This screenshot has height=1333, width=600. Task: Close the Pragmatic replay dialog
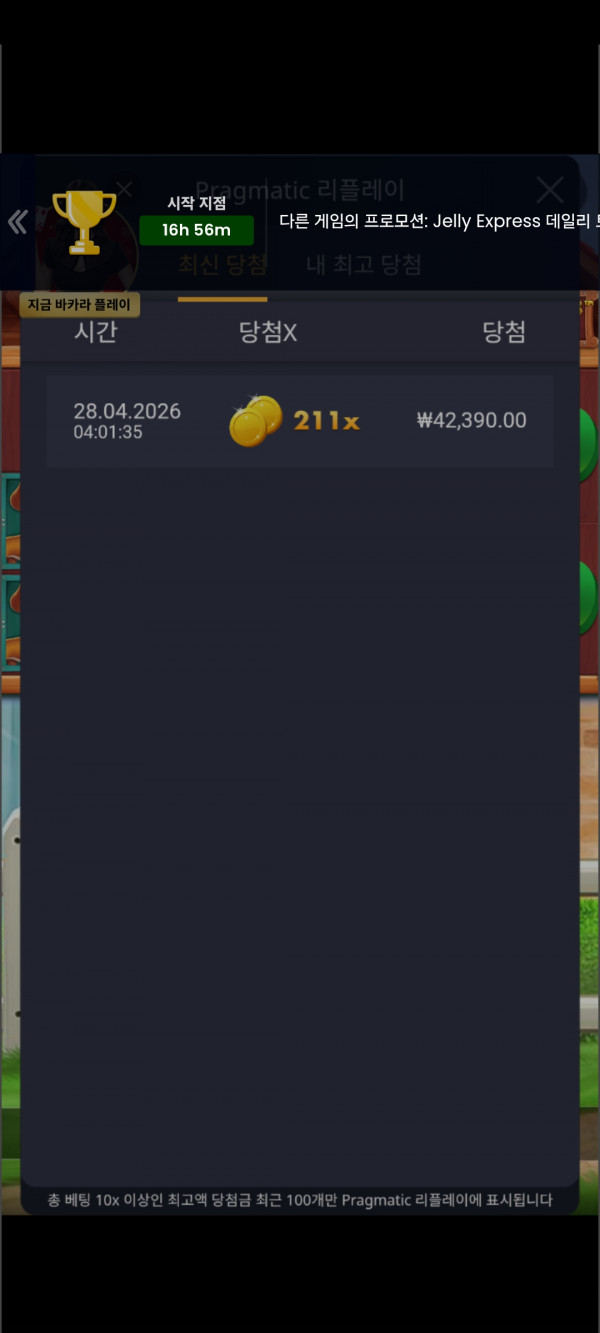point(550,189)
